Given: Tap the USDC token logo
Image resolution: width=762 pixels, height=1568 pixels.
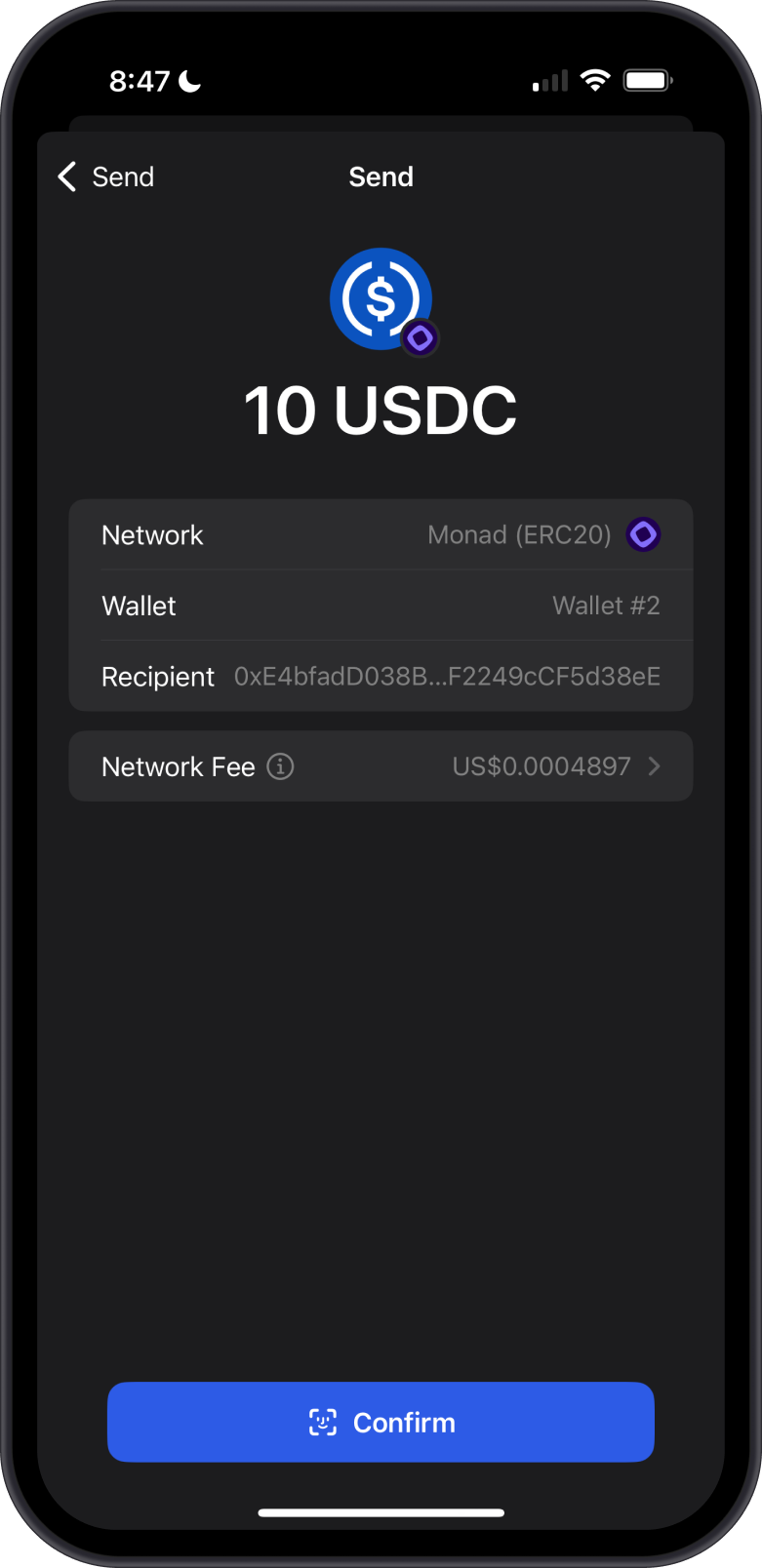Looking at the screenshot, I should pyautogui.click(x=381, y=299).
